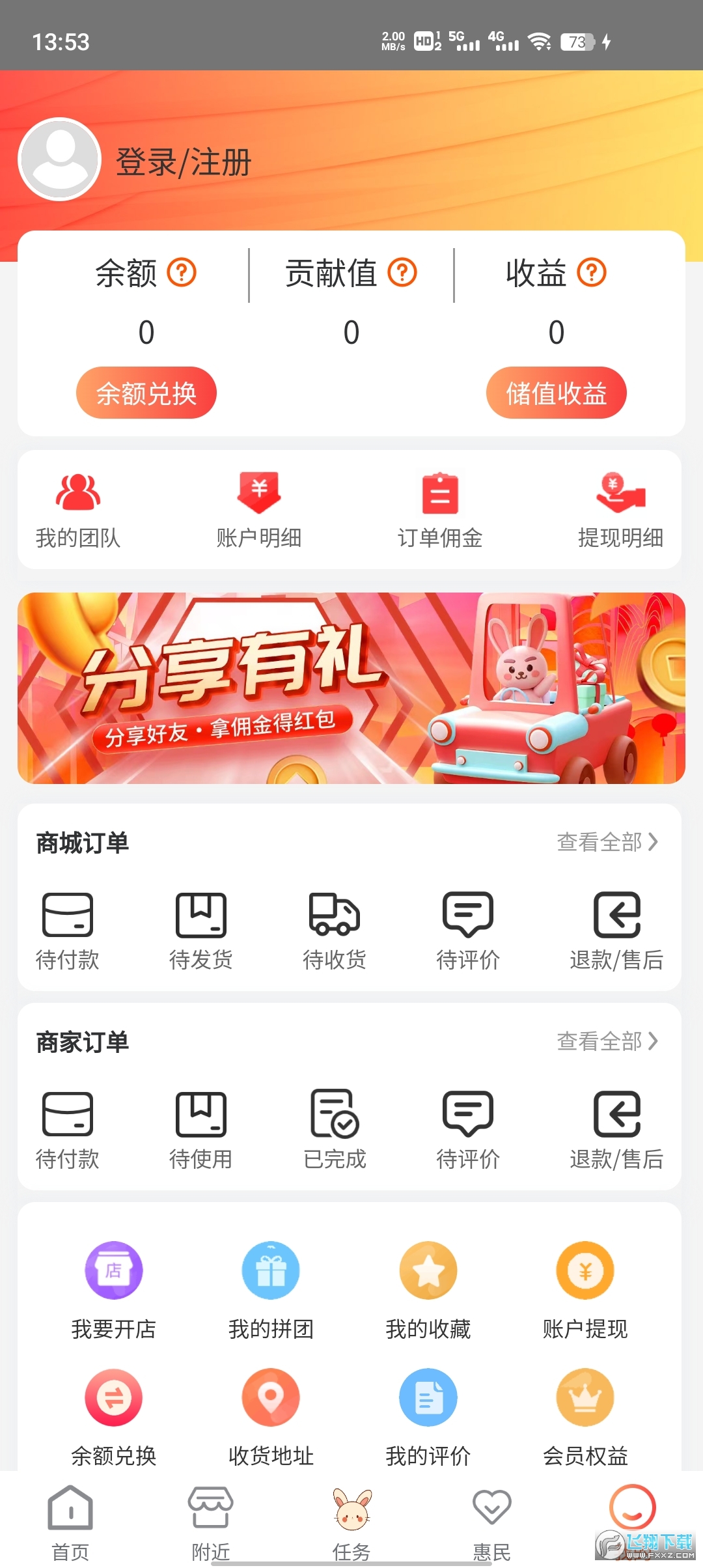
Task: Open 订单佣金
Action: (x=440, y=510)
